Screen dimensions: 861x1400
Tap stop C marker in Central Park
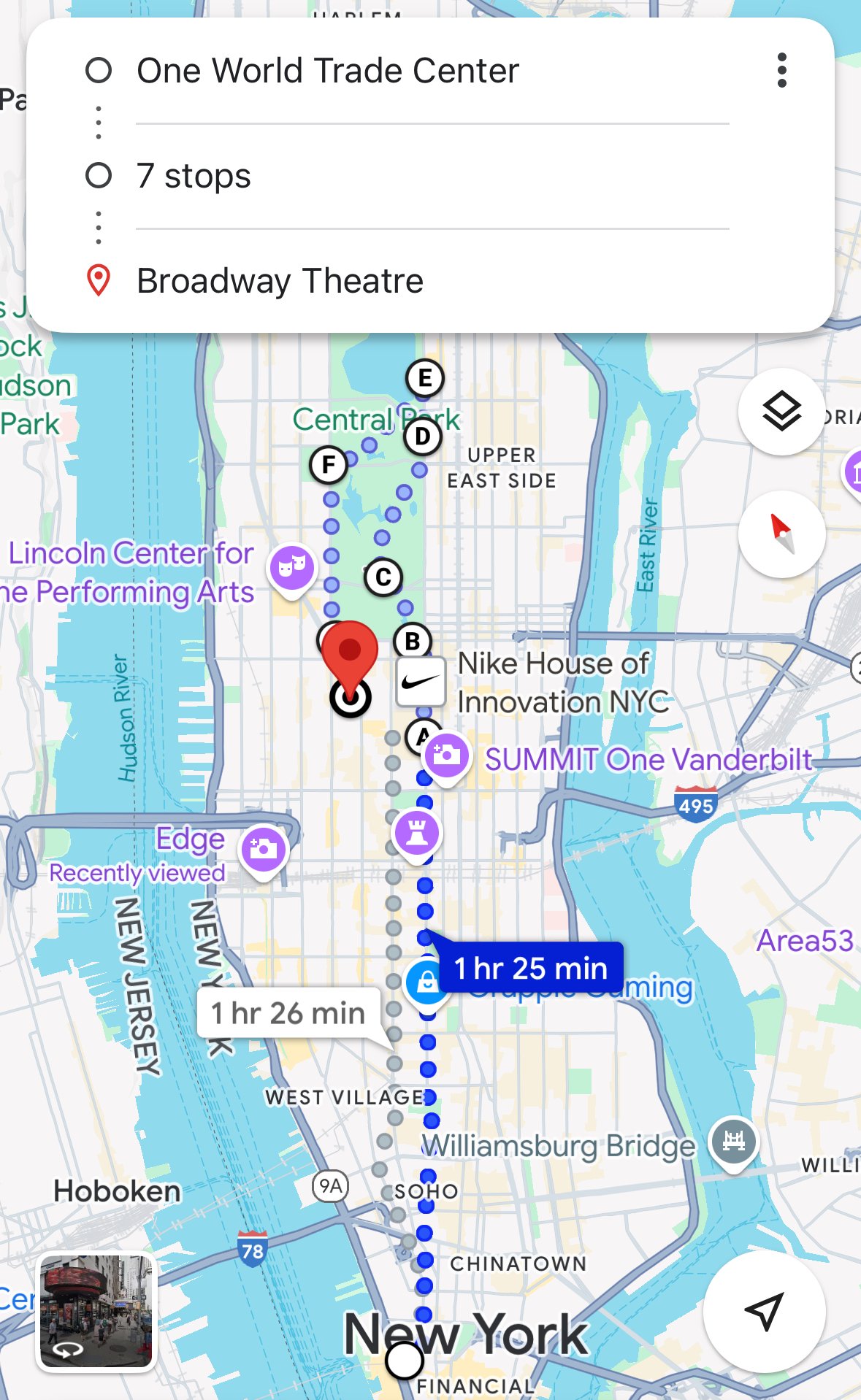(x=383, y=577)
